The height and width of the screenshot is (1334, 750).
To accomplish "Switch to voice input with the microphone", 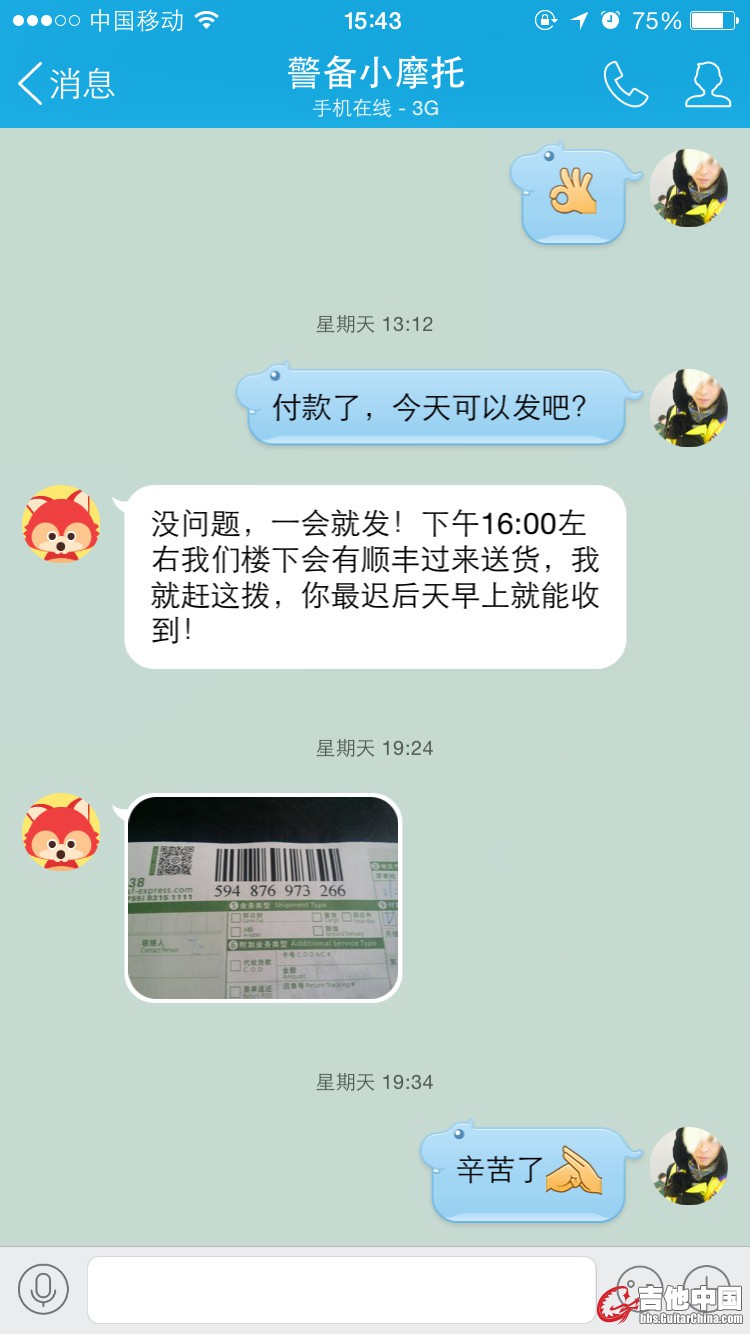I will point(43,1289).
